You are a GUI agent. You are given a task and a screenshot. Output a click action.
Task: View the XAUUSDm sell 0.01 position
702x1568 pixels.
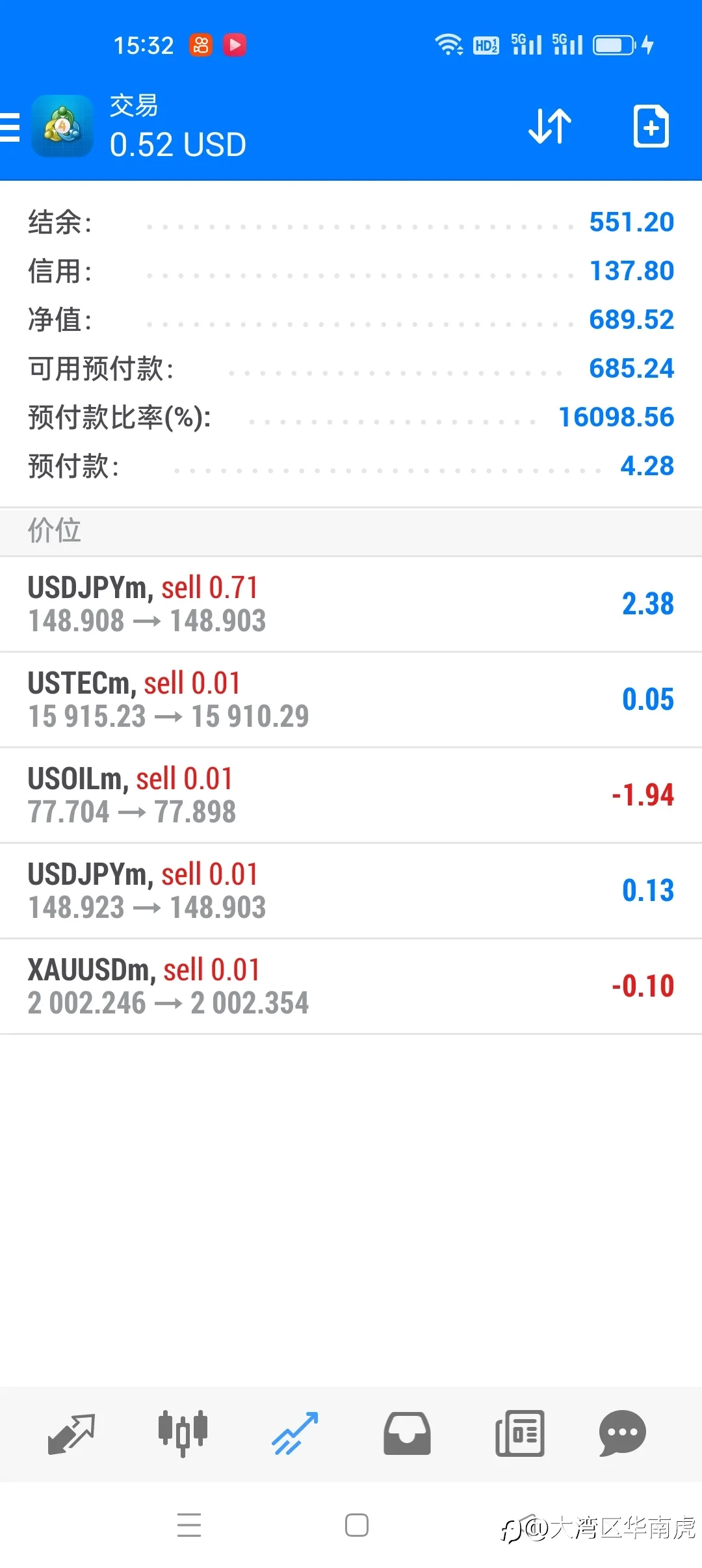tap(351, 986)
